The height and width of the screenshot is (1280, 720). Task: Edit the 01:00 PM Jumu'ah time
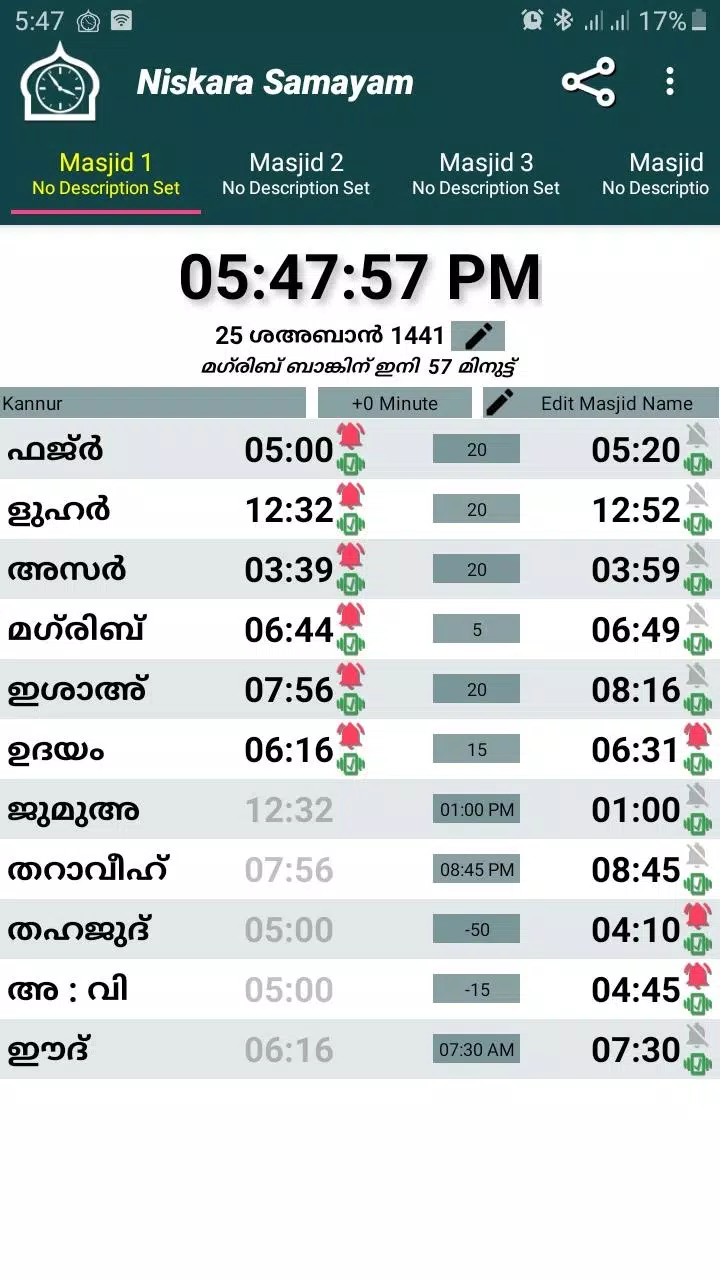click(476, 809)
